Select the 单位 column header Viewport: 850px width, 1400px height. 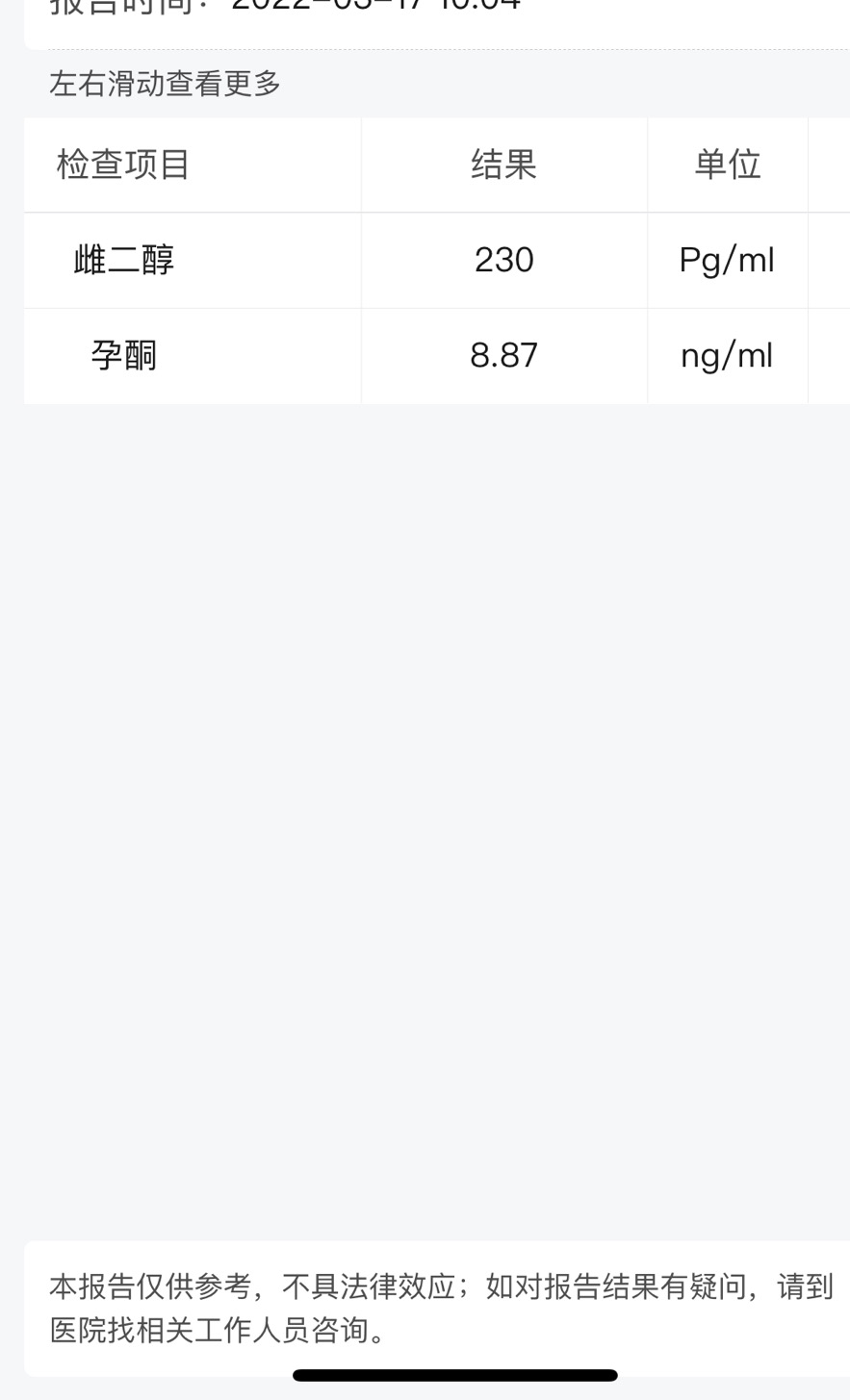coord(727,164)
